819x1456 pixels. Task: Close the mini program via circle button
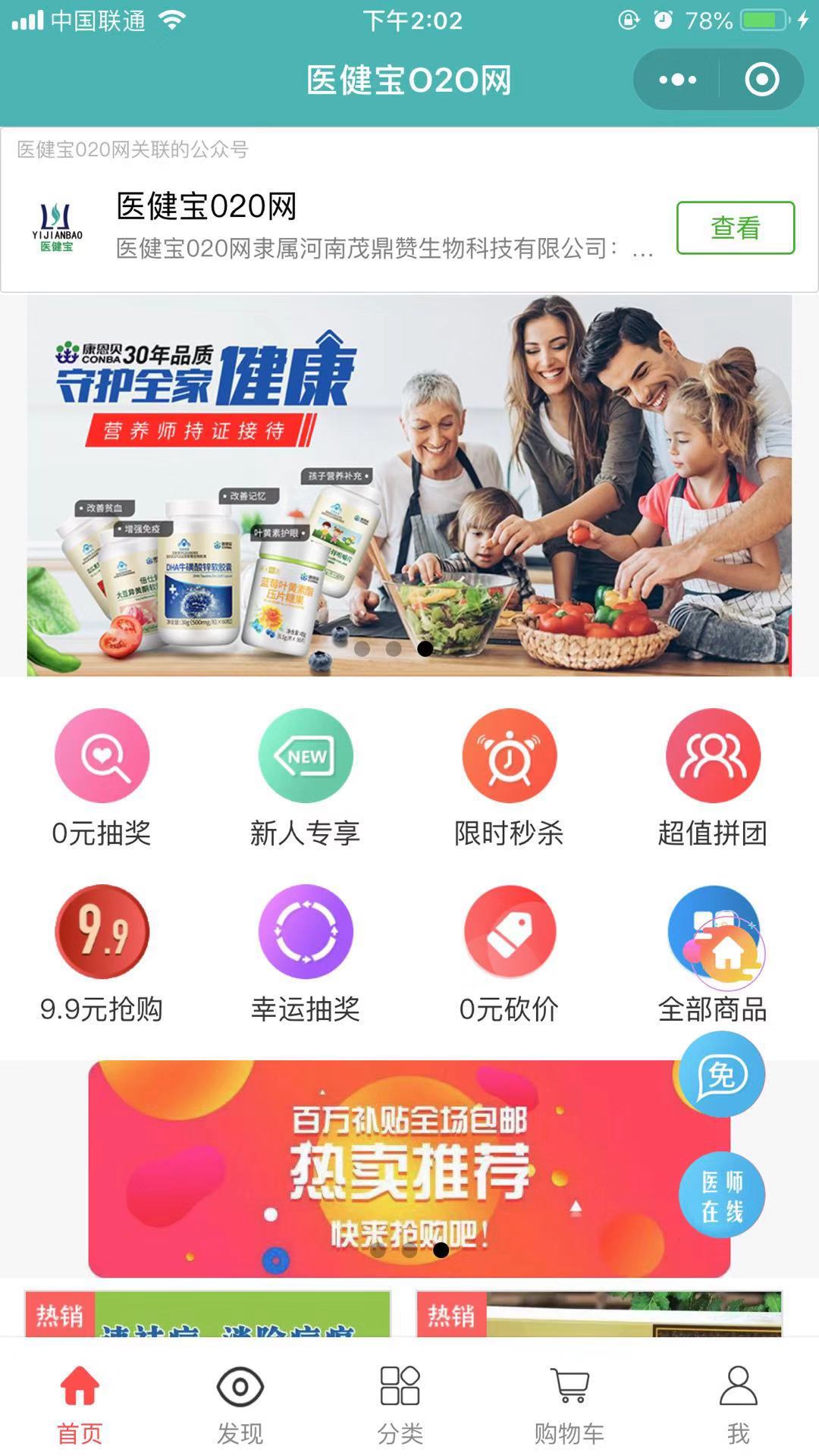click(x=761, y=80)
